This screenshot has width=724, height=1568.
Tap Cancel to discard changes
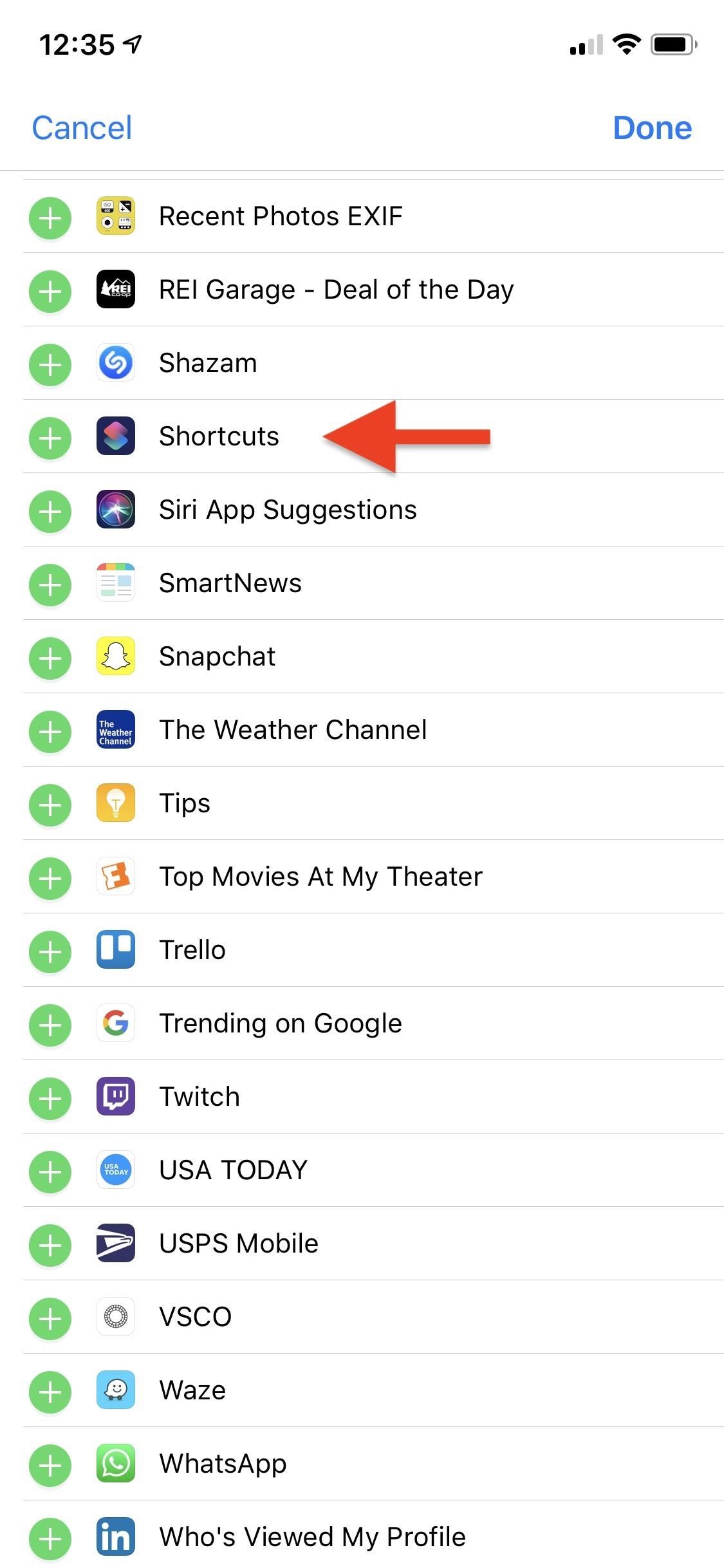[x=81, y=127]
